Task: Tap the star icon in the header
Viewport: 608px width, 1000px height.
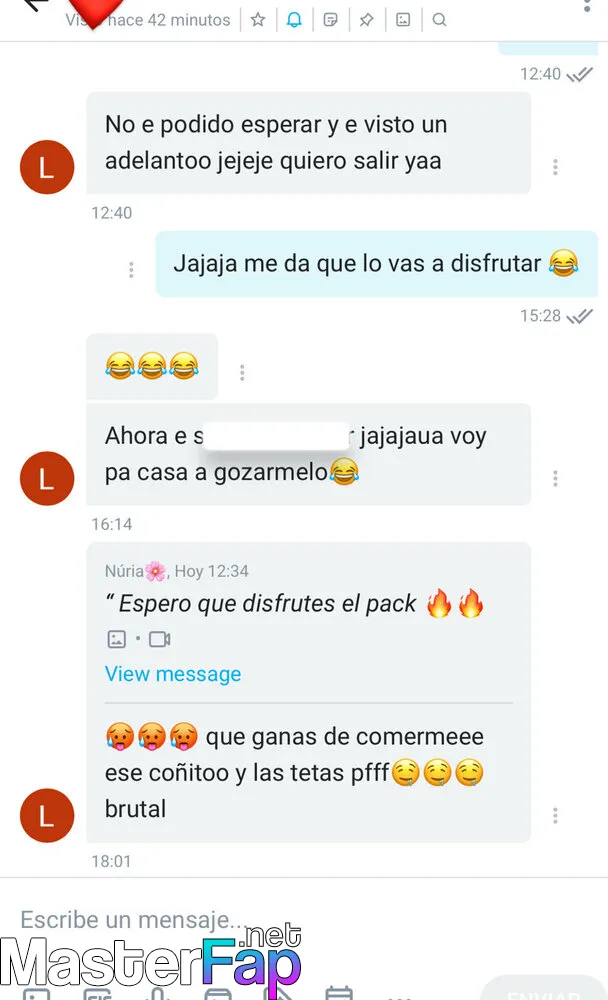Action: tap(258, 20)
